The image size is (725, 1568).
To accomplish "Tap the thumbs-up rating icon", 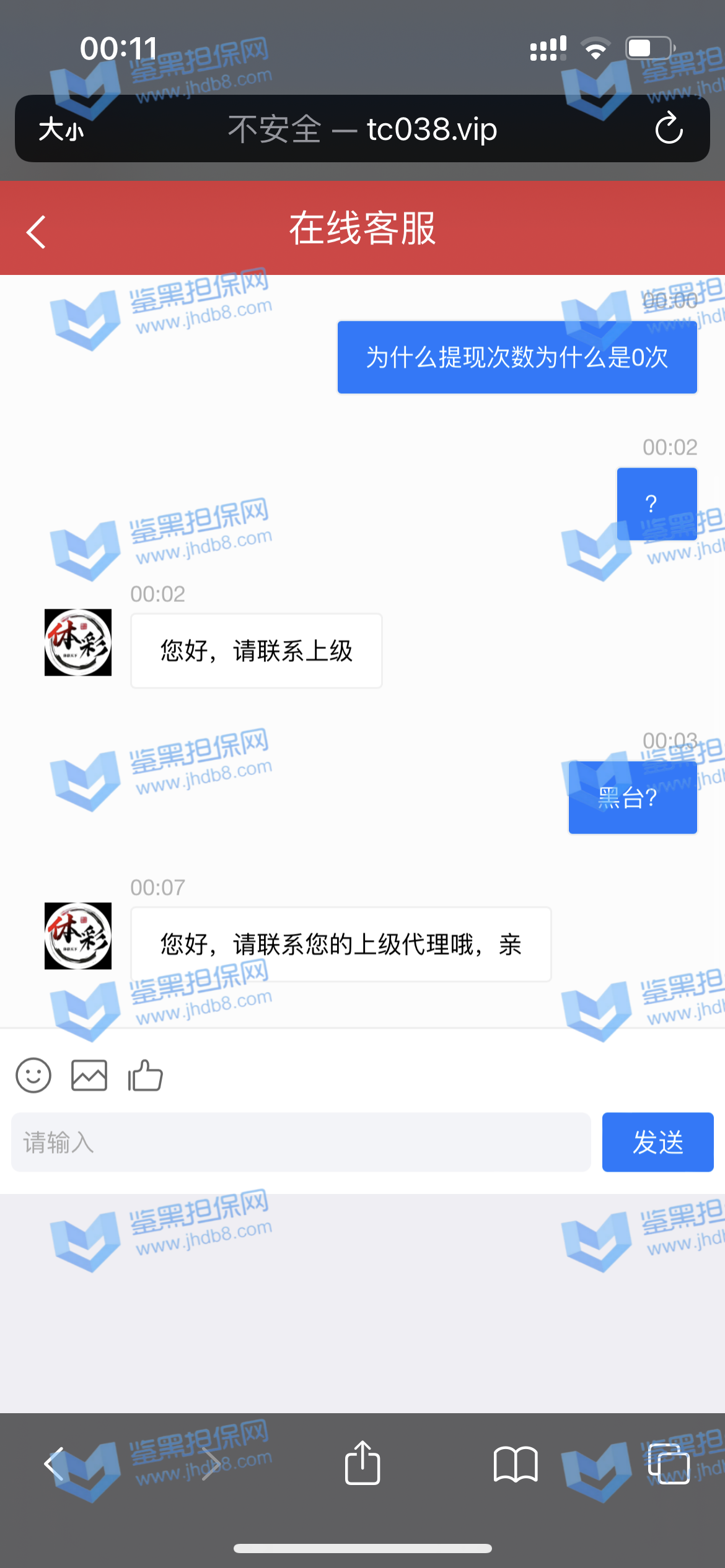I will [x=145, y=1075].
